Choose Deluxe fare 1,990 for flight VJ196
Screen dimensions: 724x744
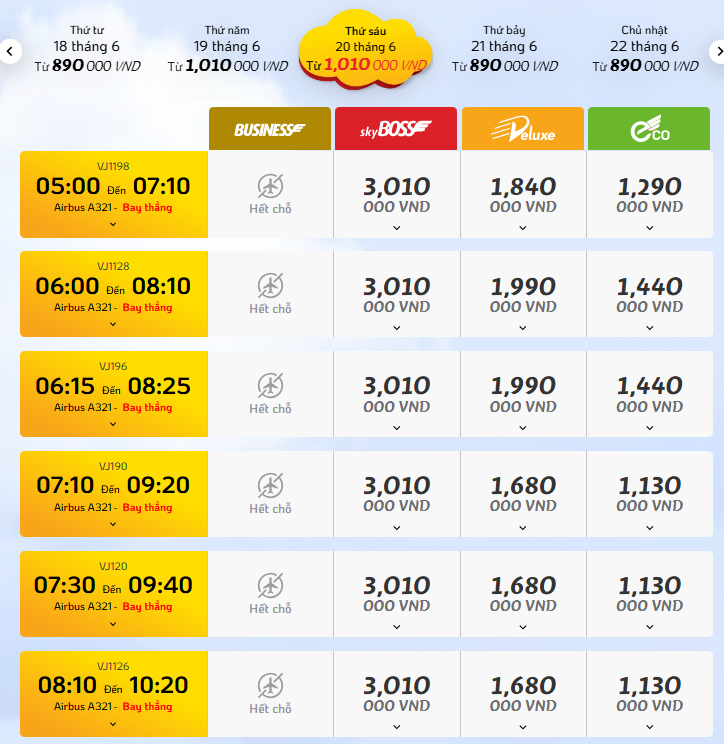pos(522,394)
